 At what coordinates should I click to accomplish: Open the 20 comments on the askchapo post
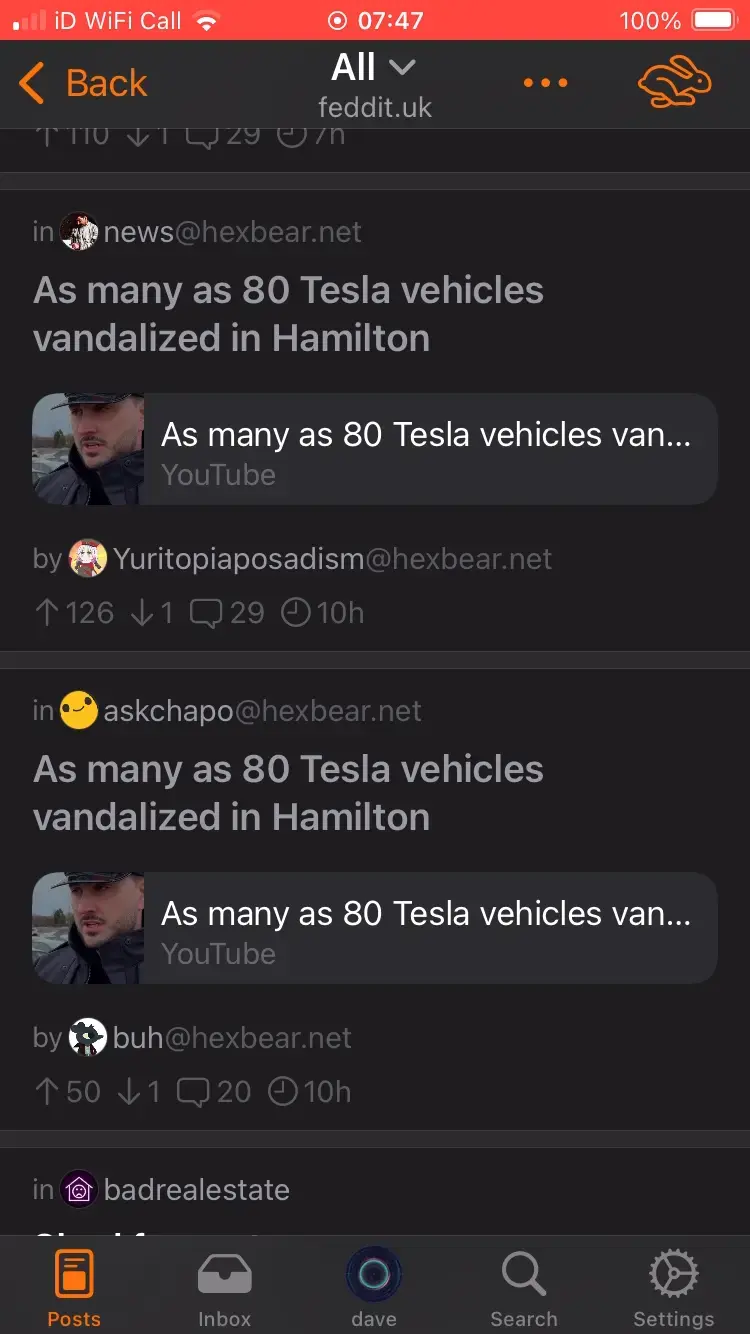click(x=214, y=1091)
